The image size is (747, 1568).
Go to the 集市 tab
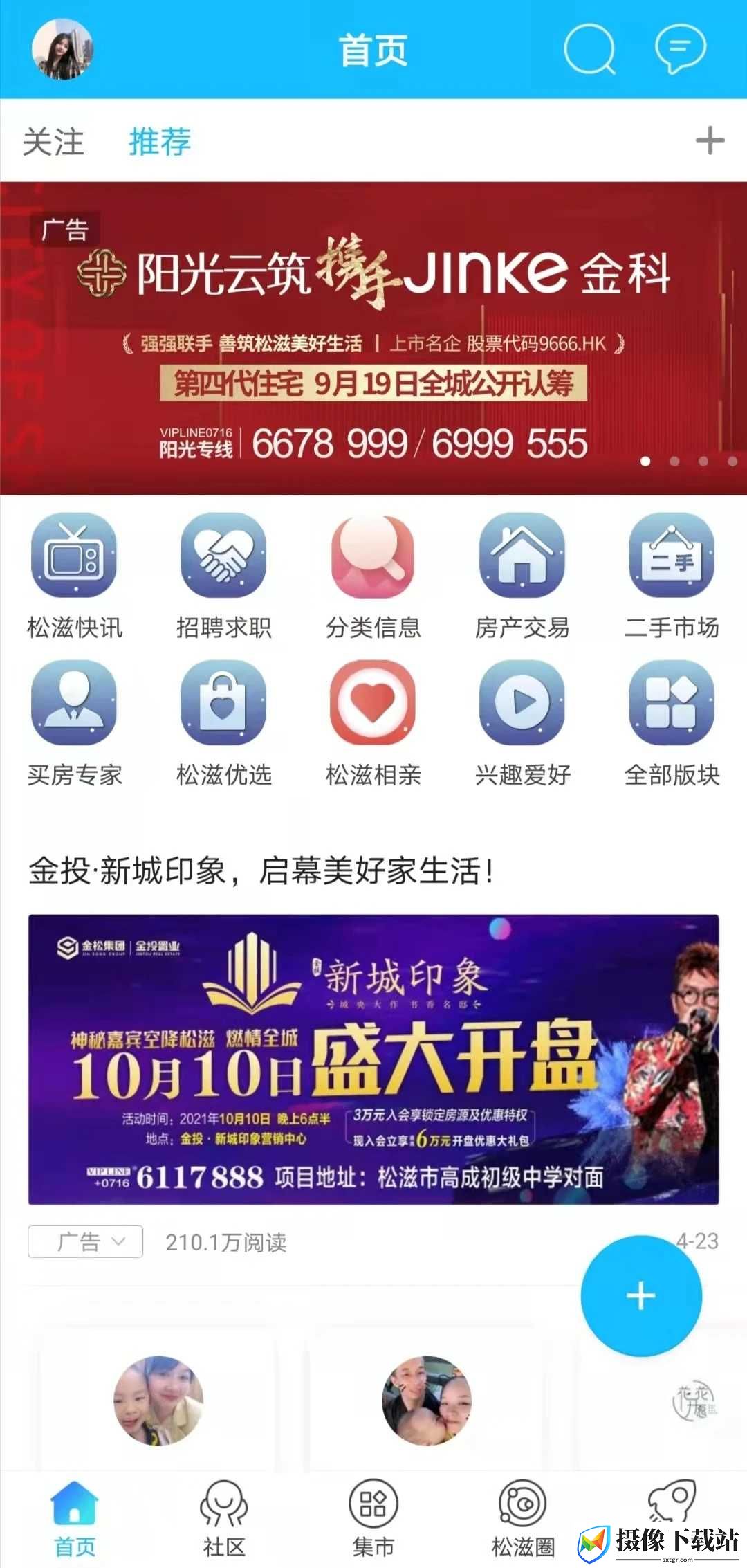[373, 1518]
